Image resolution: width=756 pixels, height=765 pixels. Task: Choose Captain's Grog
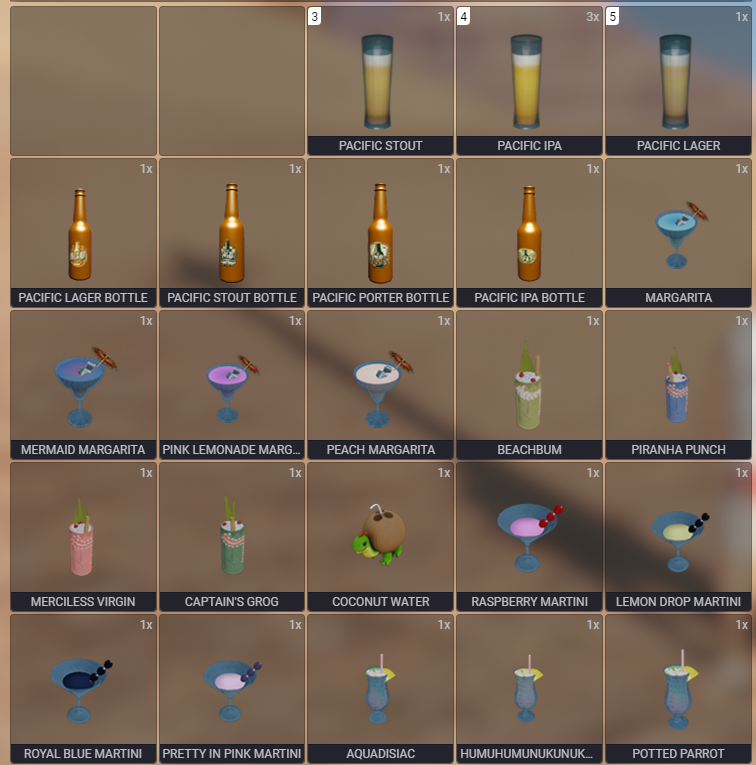[231, 537]
